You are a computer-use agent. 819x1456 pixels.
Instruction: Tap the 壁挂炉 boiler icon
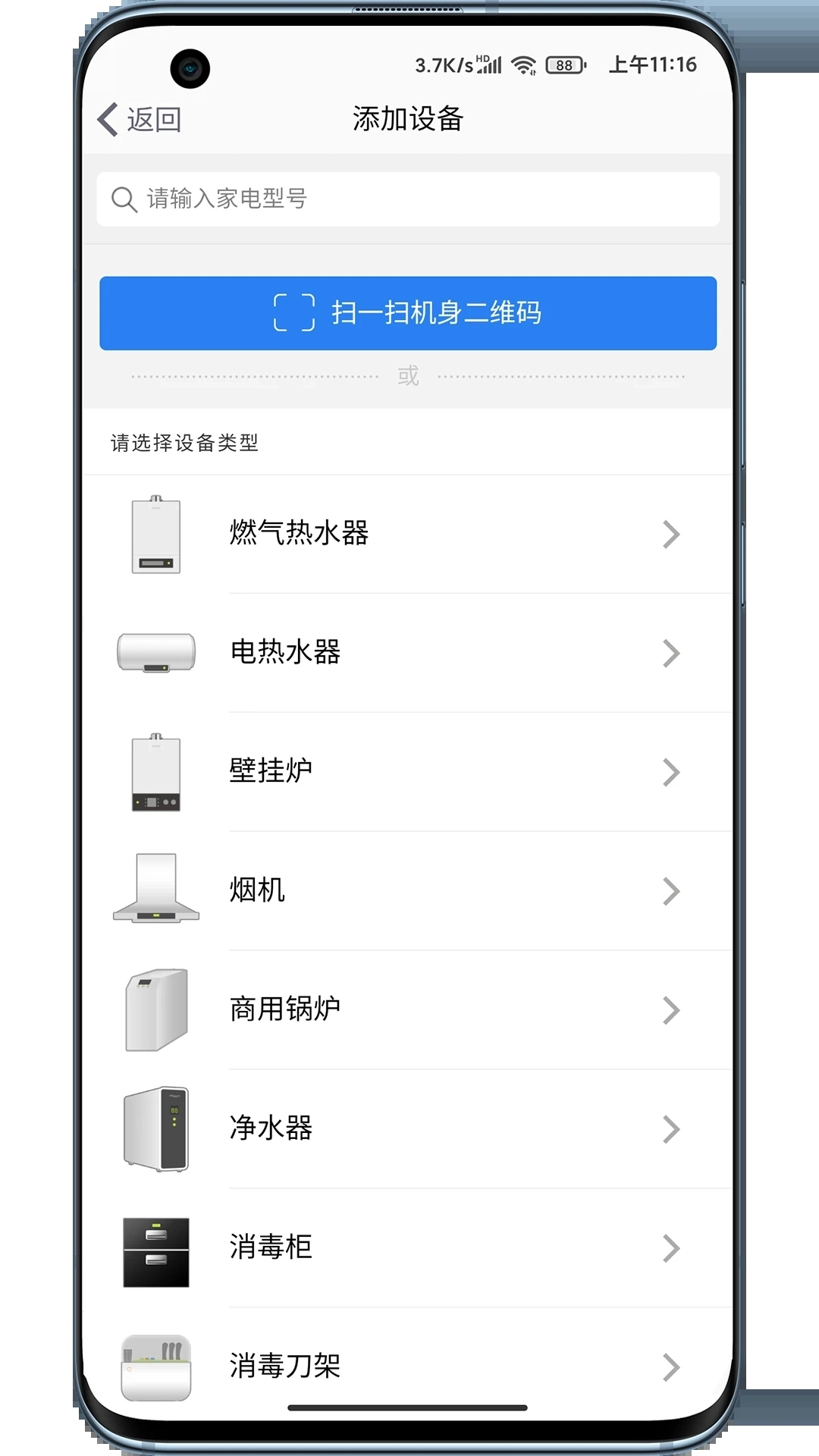[x=155, y=772]
